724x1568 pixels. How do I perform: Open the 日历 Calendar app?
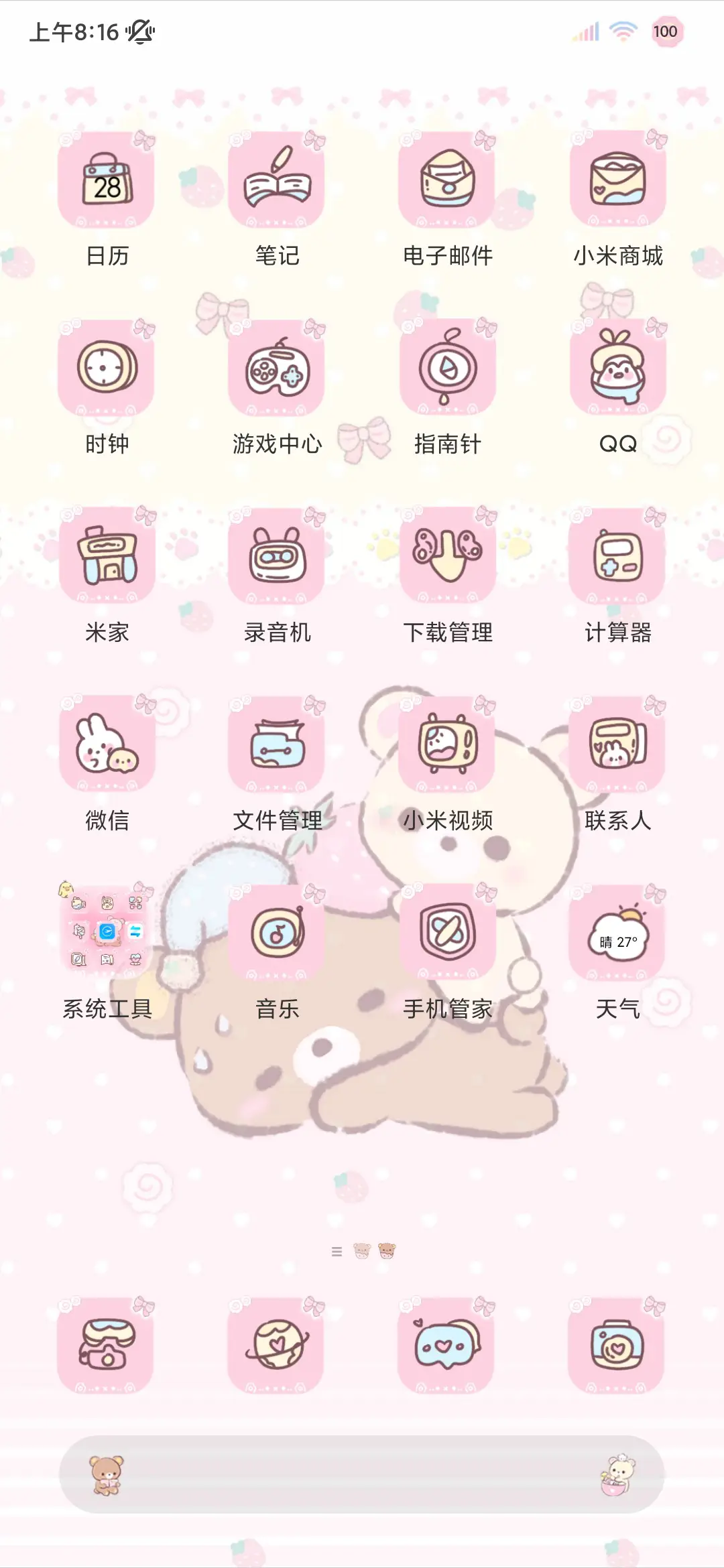tap(106, 181)
